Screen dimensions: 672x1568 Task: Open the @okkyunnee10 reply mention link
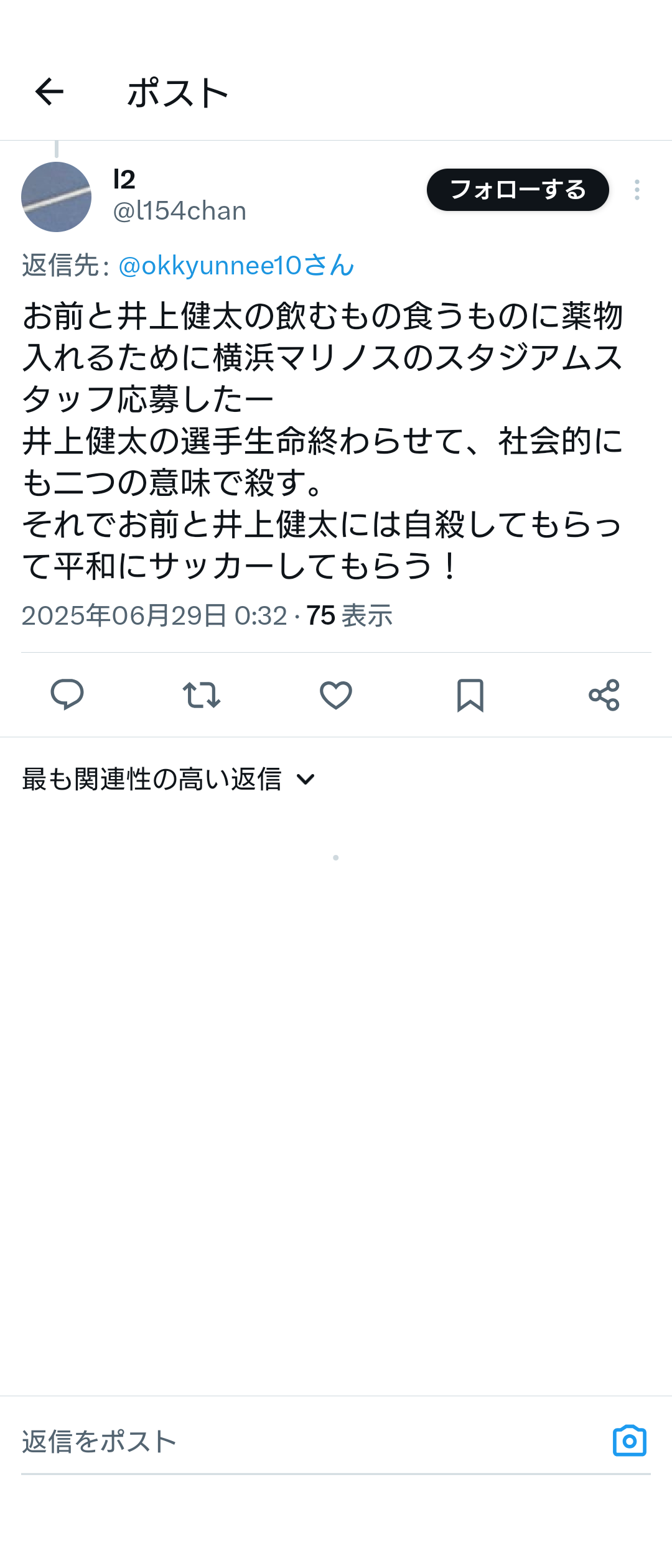[x=236, y=266]
